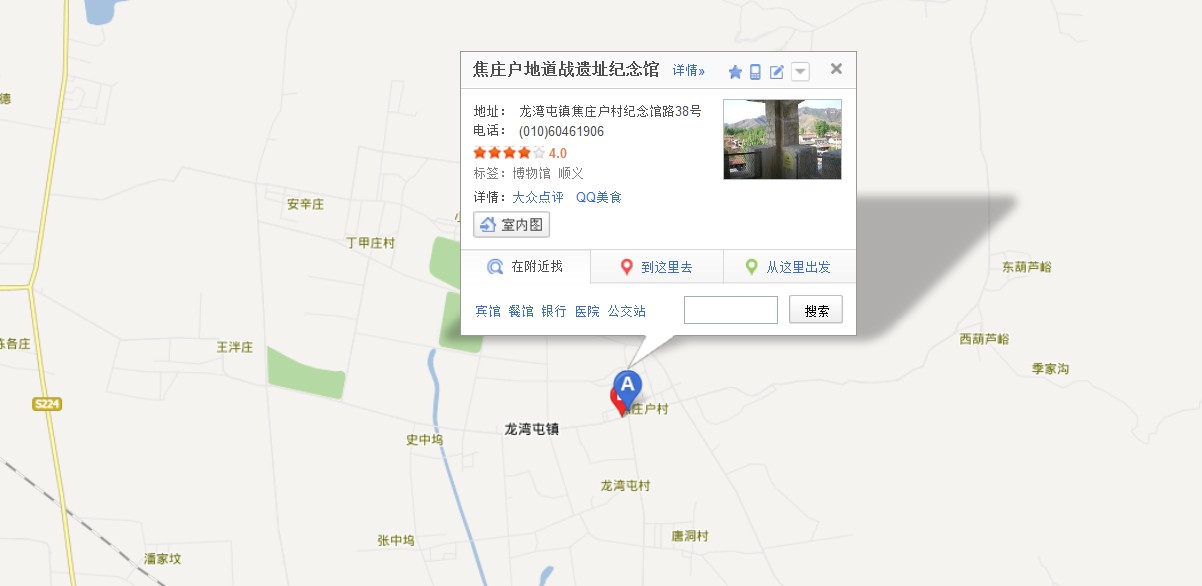Open the 详情» details link
1202x586 pixels.
point(688,71)
